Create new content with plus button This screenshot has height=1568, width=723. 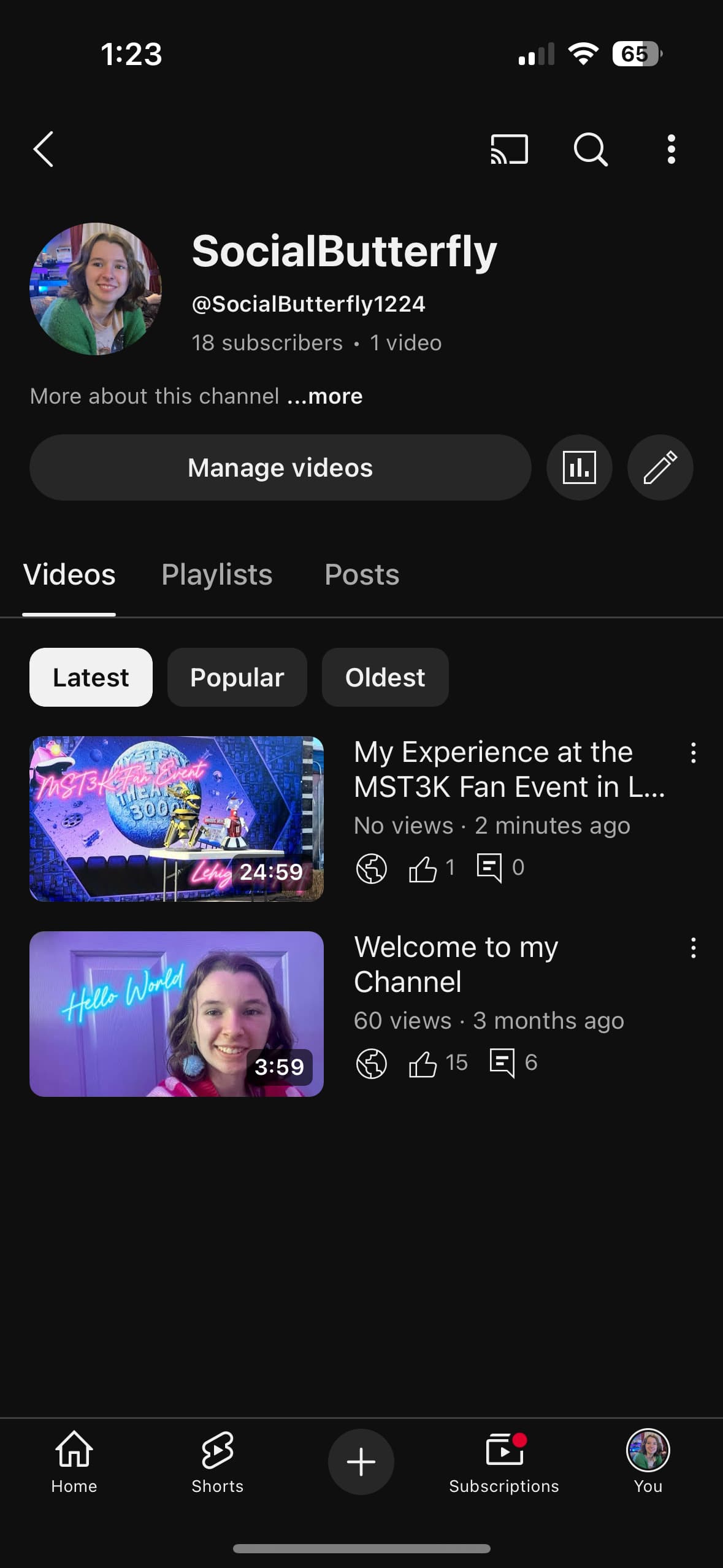pyautogui.click(x=361, y=1461)
